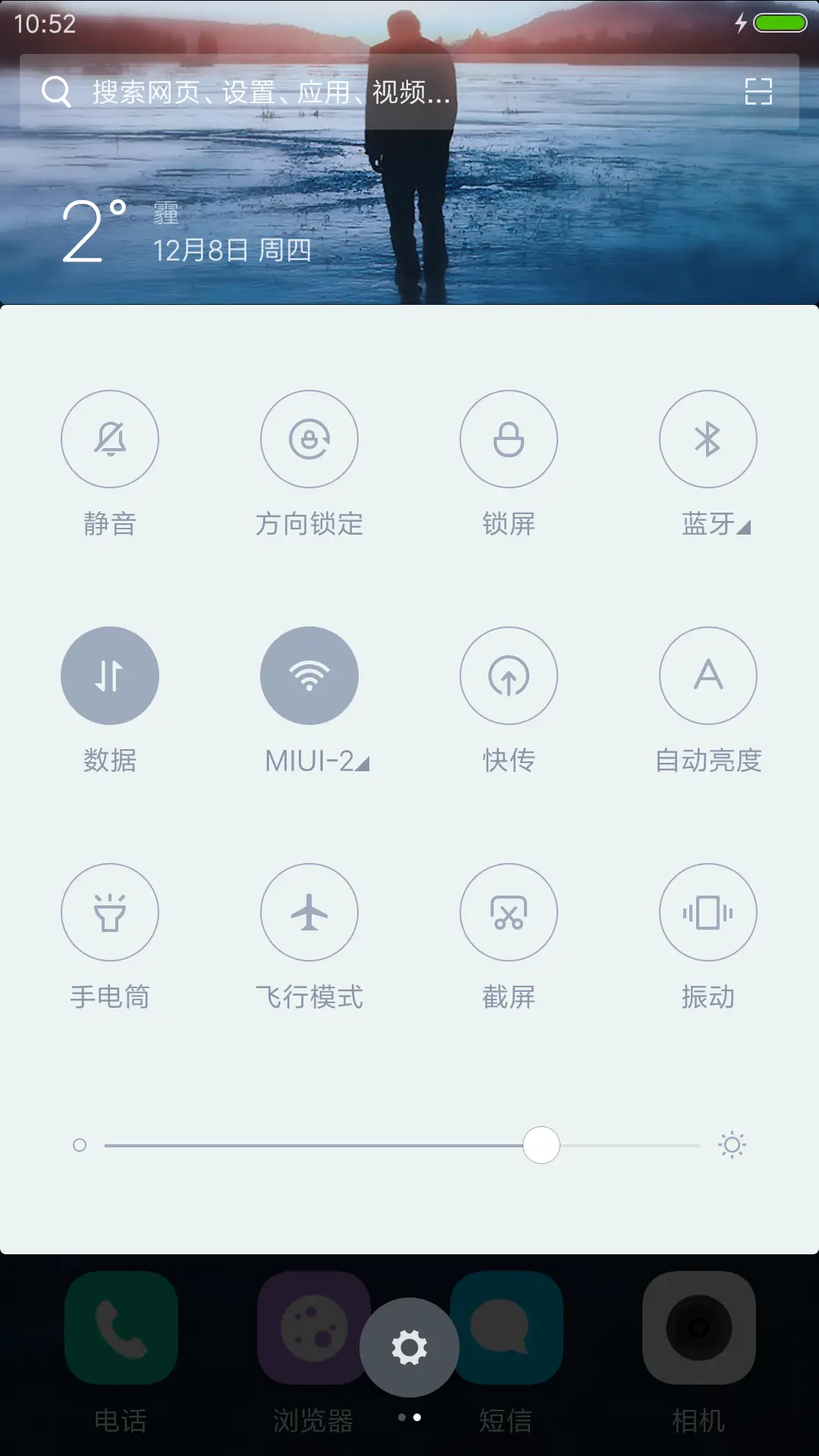Open the 锁屏 lock screen tile

pyautogui.click(x=509, y=439)
